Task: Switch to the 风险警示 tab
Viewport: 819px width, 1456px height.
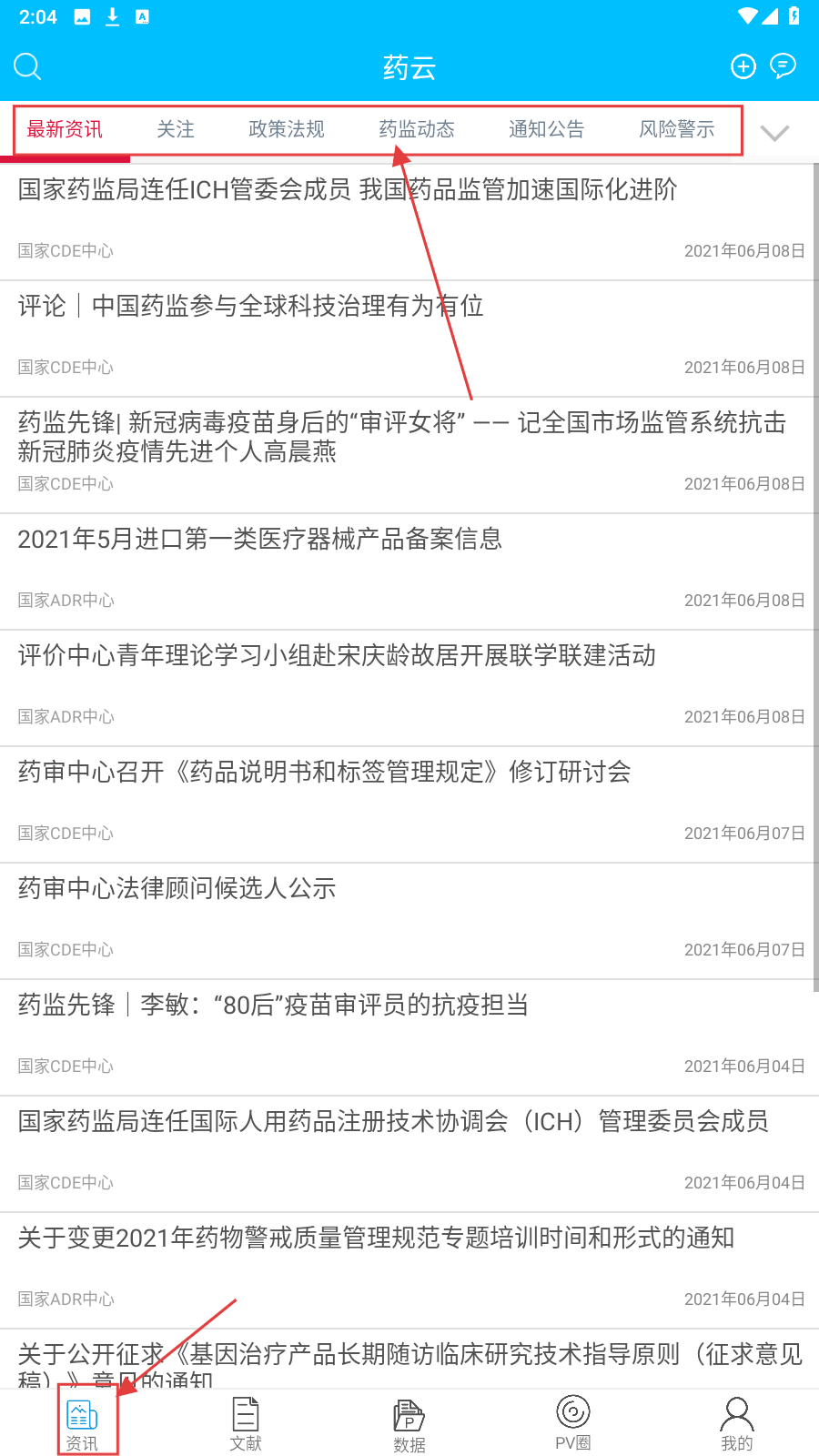Action: tap(676, 129)
